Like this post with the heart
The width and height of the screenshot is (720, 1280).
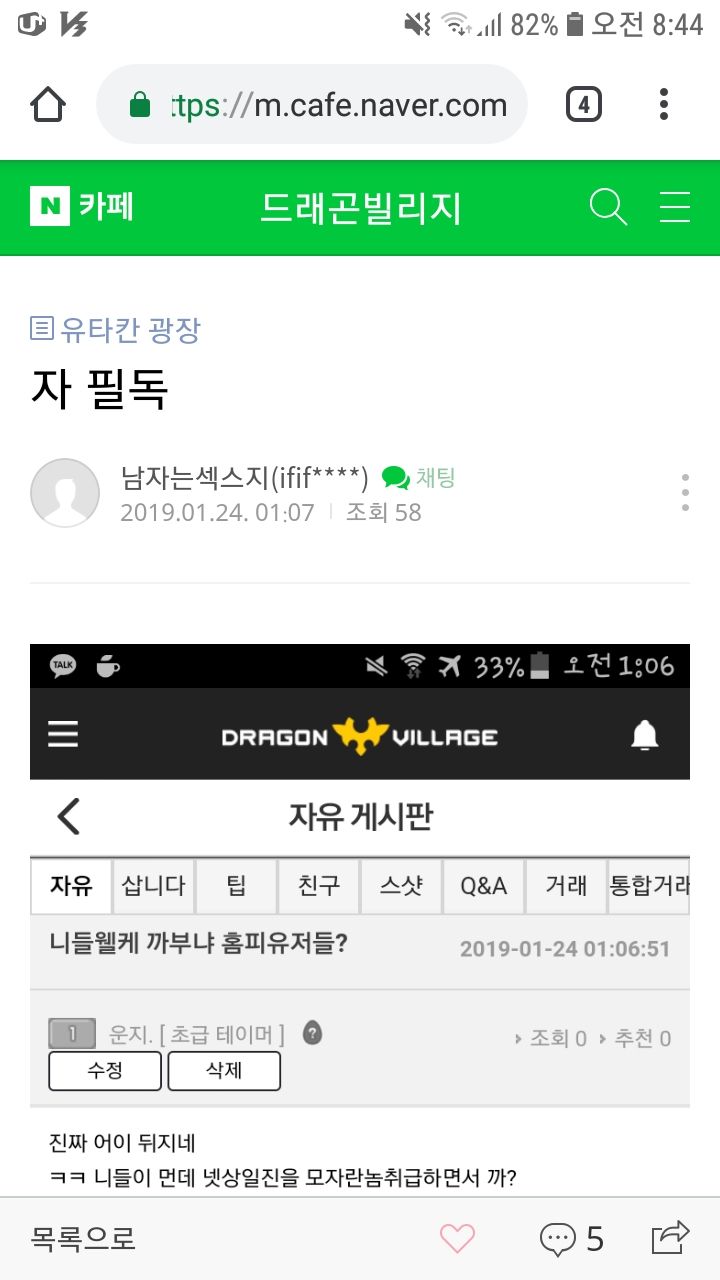pyautogui.click(x=457, y=1239)
